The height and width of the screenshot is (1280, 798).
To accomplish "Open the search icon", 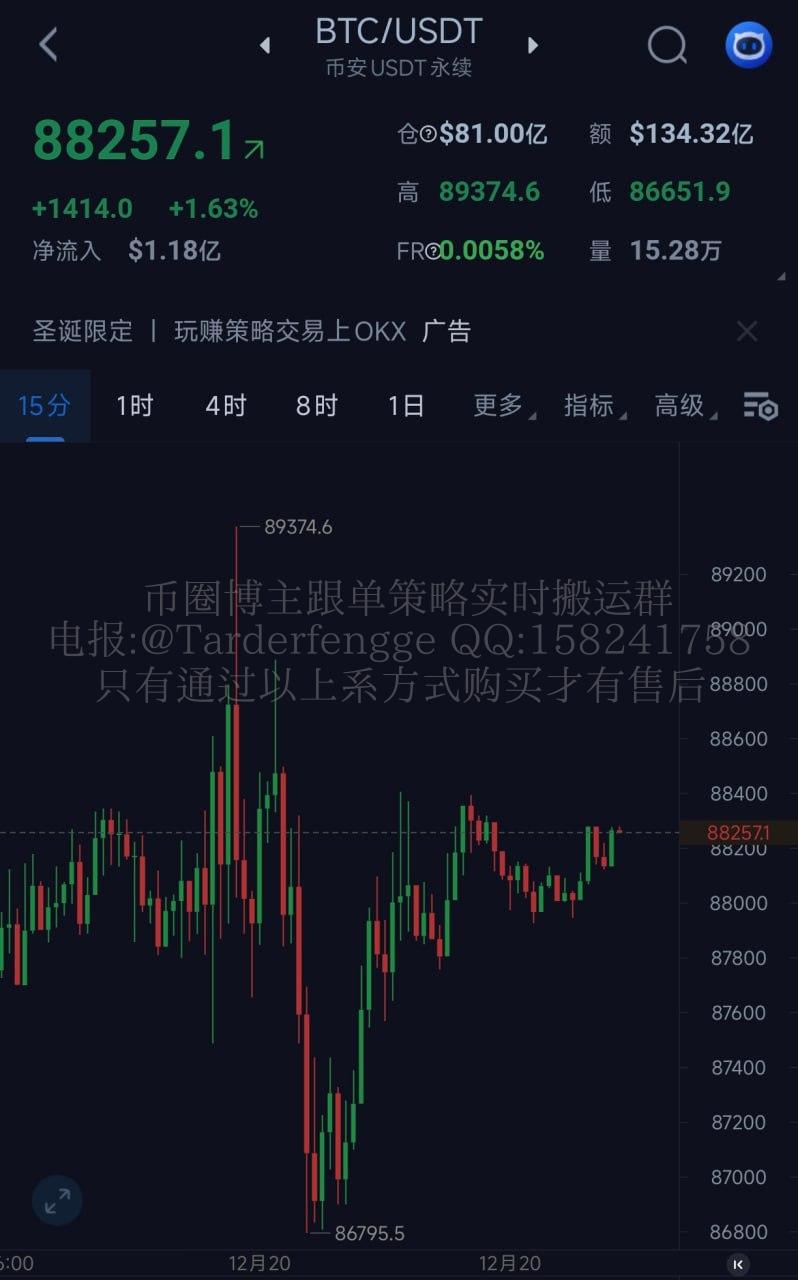I will point(667,45).
